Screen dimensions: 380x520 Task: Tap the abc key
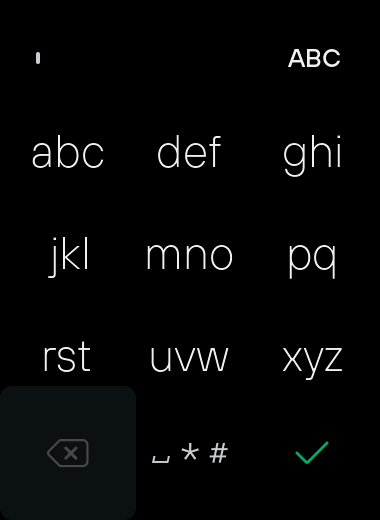tap(68, 153)
